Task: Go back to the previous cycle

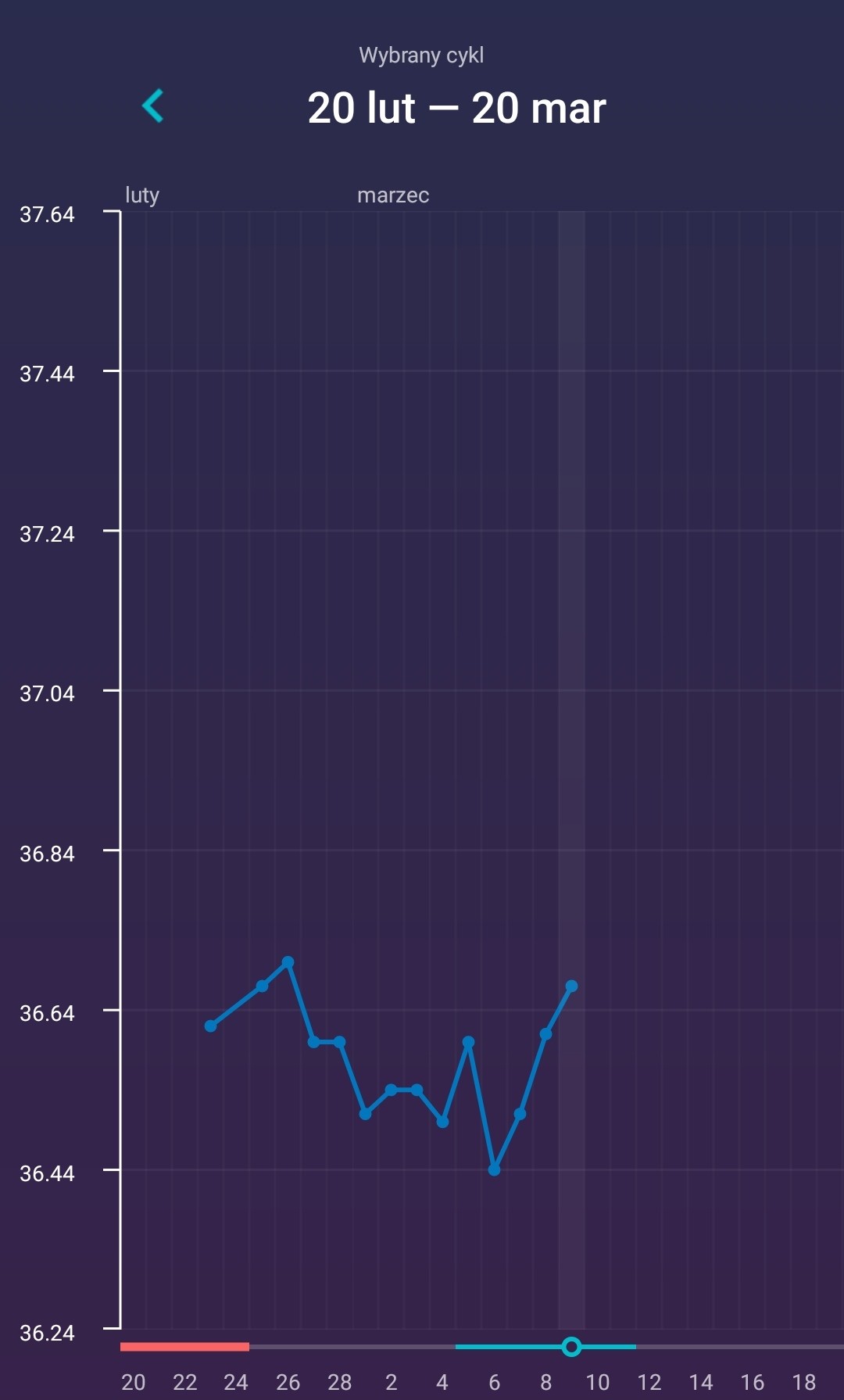Action: coord(153,106)
